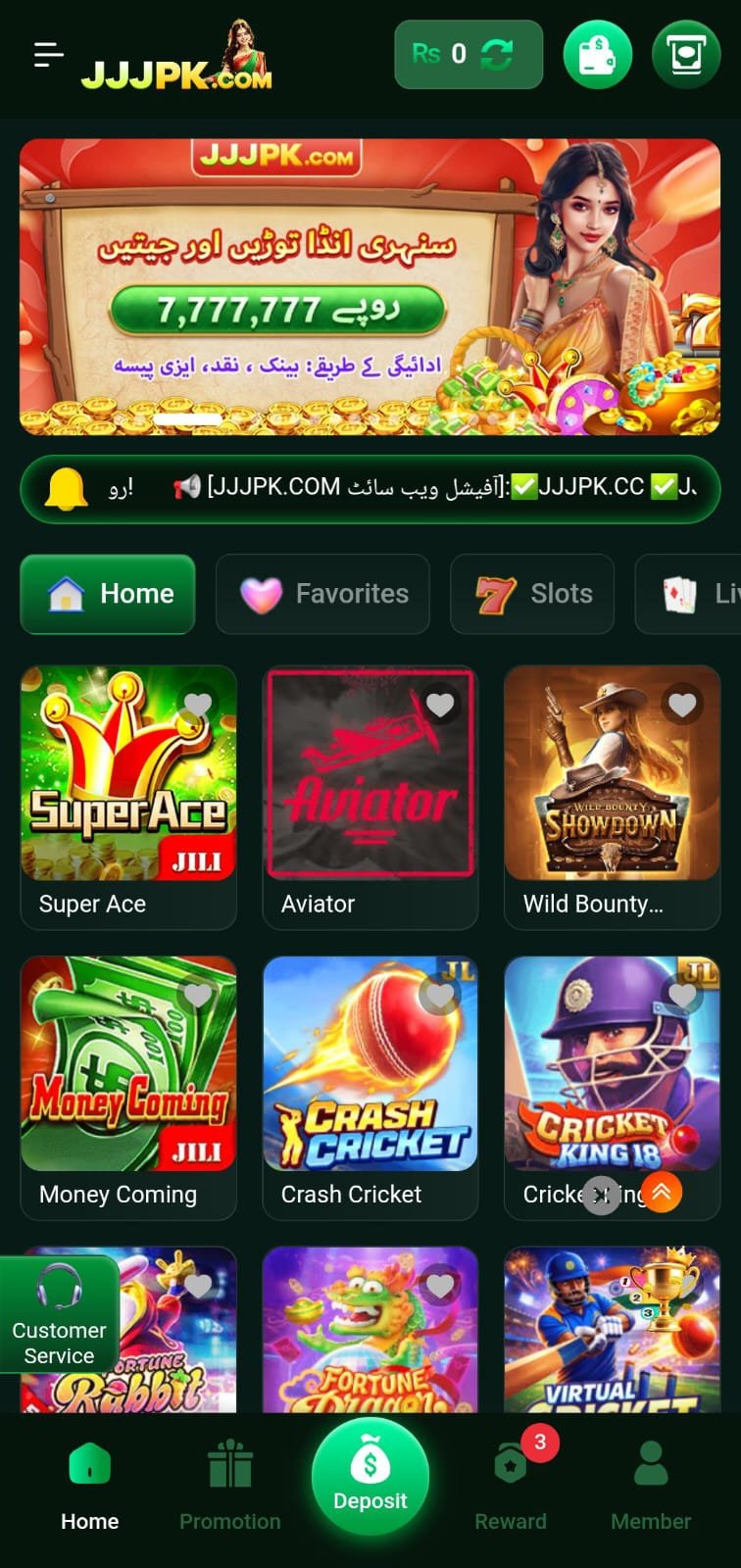Favorite the Crash Cricket game
Image resolution: width=741 pixels, height=1568 pixels.
(439, 995)
